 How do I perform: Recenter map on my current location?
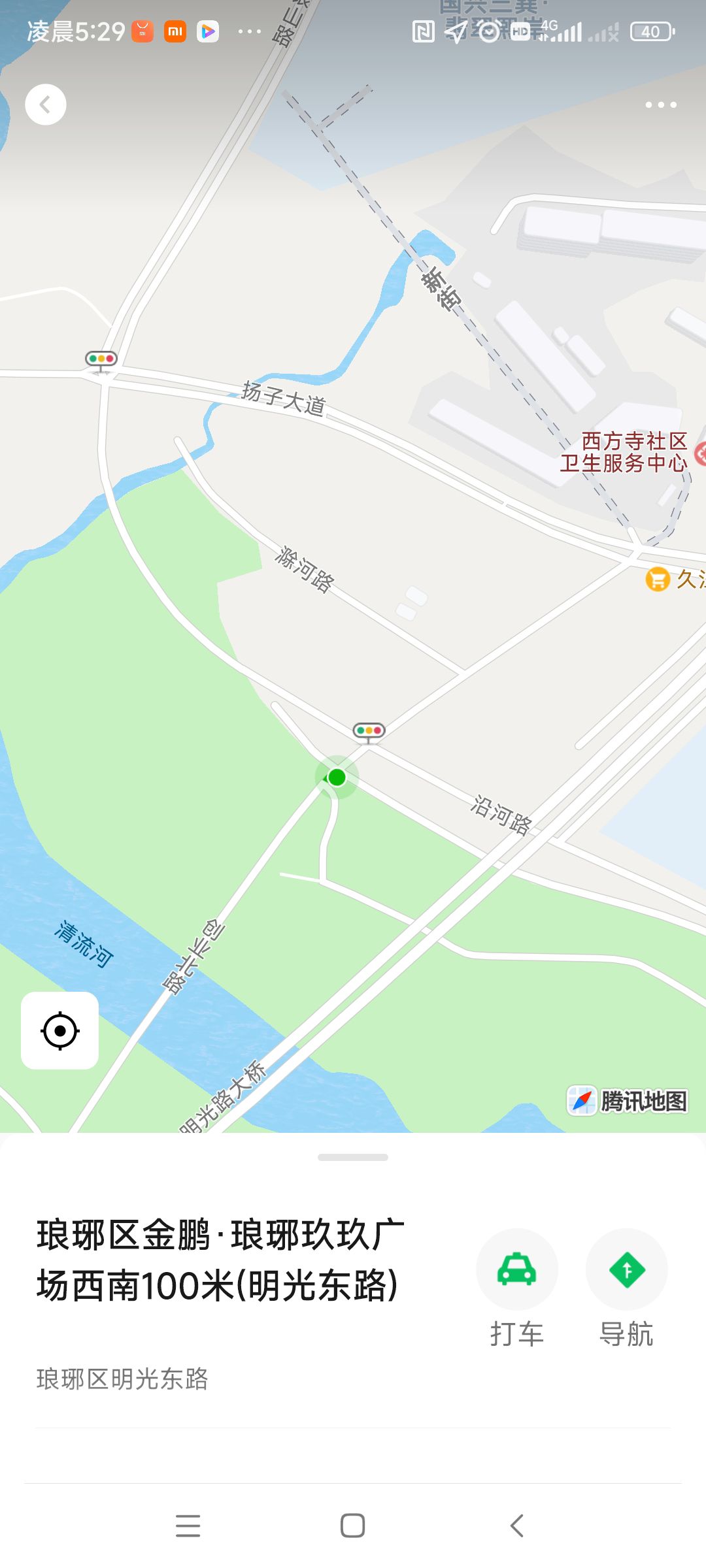tap(60, 1030)
